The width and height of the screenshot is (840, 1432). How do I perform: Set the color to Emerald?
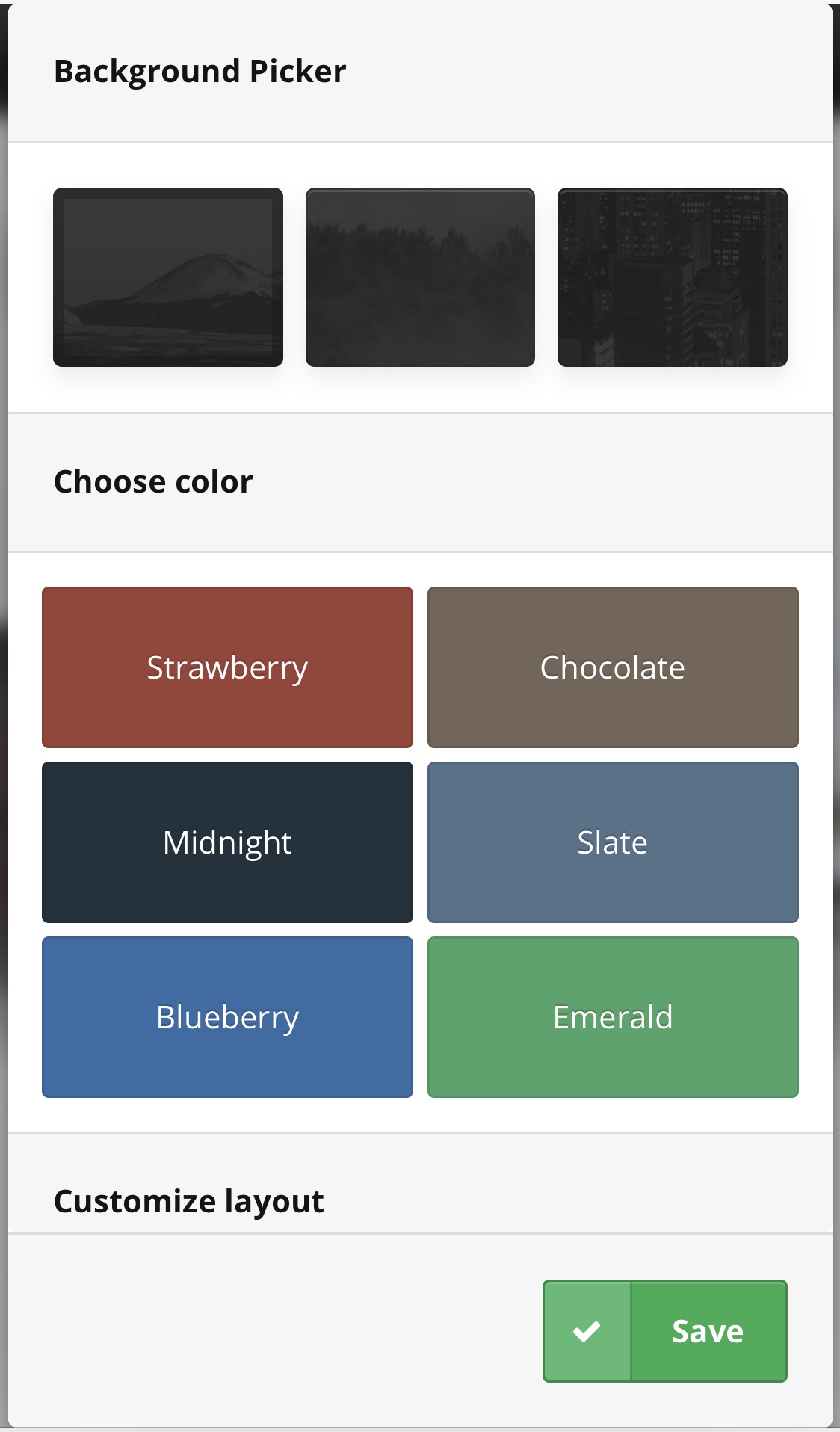[613, 1017]
